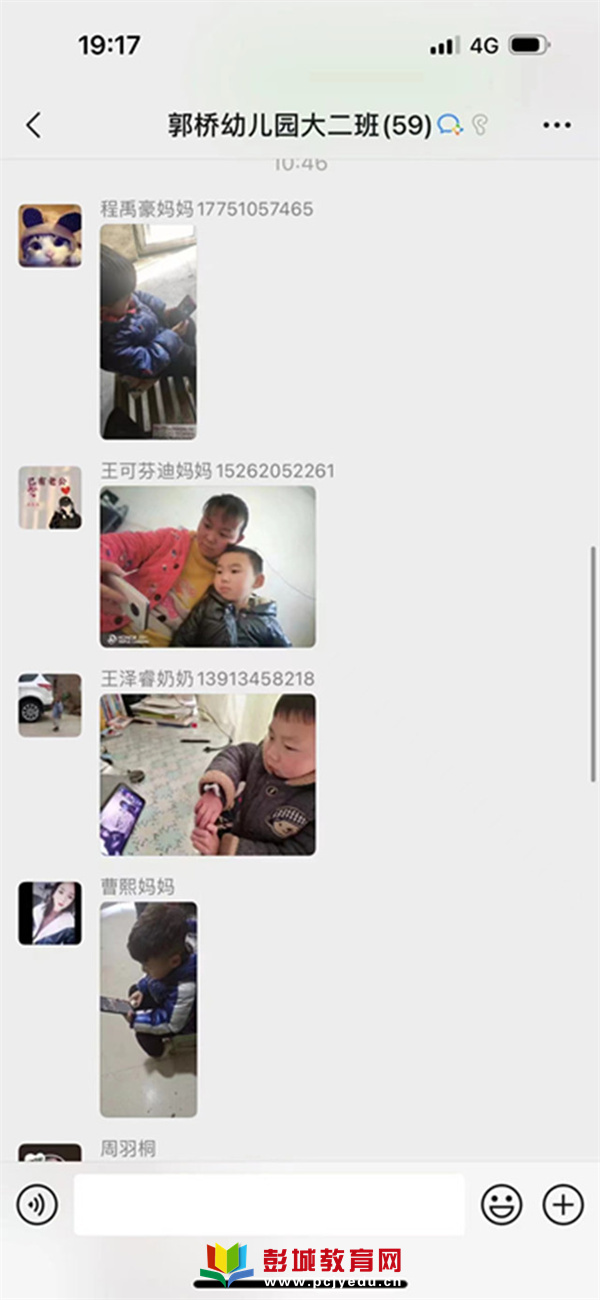This screenshot has height=1300, width=600.
Task: View photo sent by 王泽睿奶奶
Action: [207, 775]
